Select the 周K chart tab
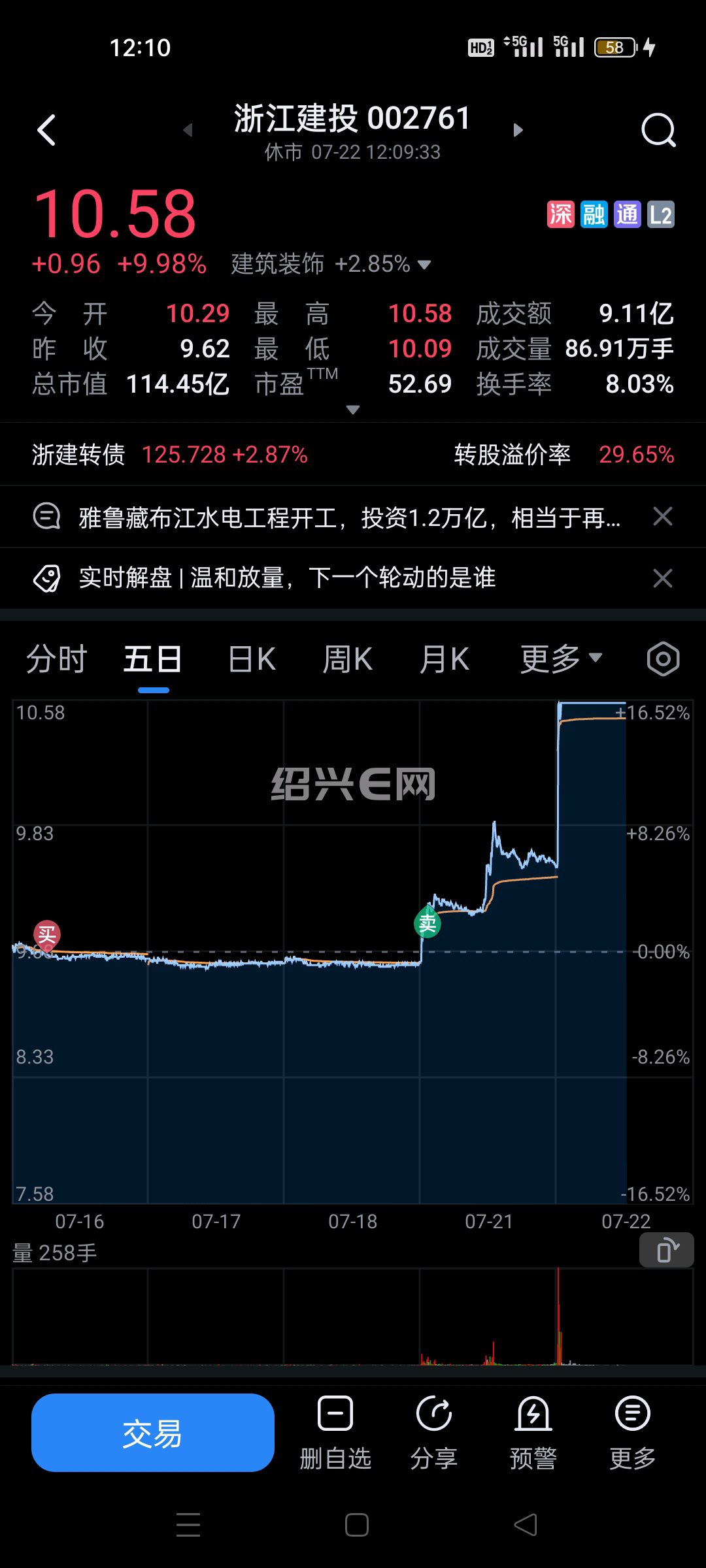The image size is (706, 1568). click(x=348, y=659)
